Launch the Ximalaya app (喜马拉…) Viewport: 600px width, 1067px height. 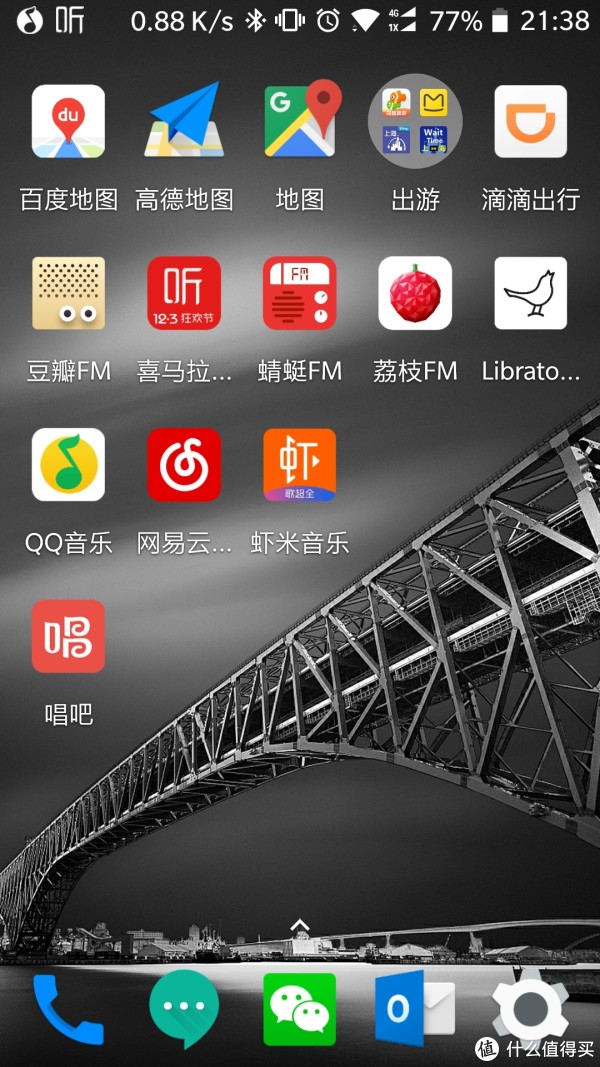184,293
